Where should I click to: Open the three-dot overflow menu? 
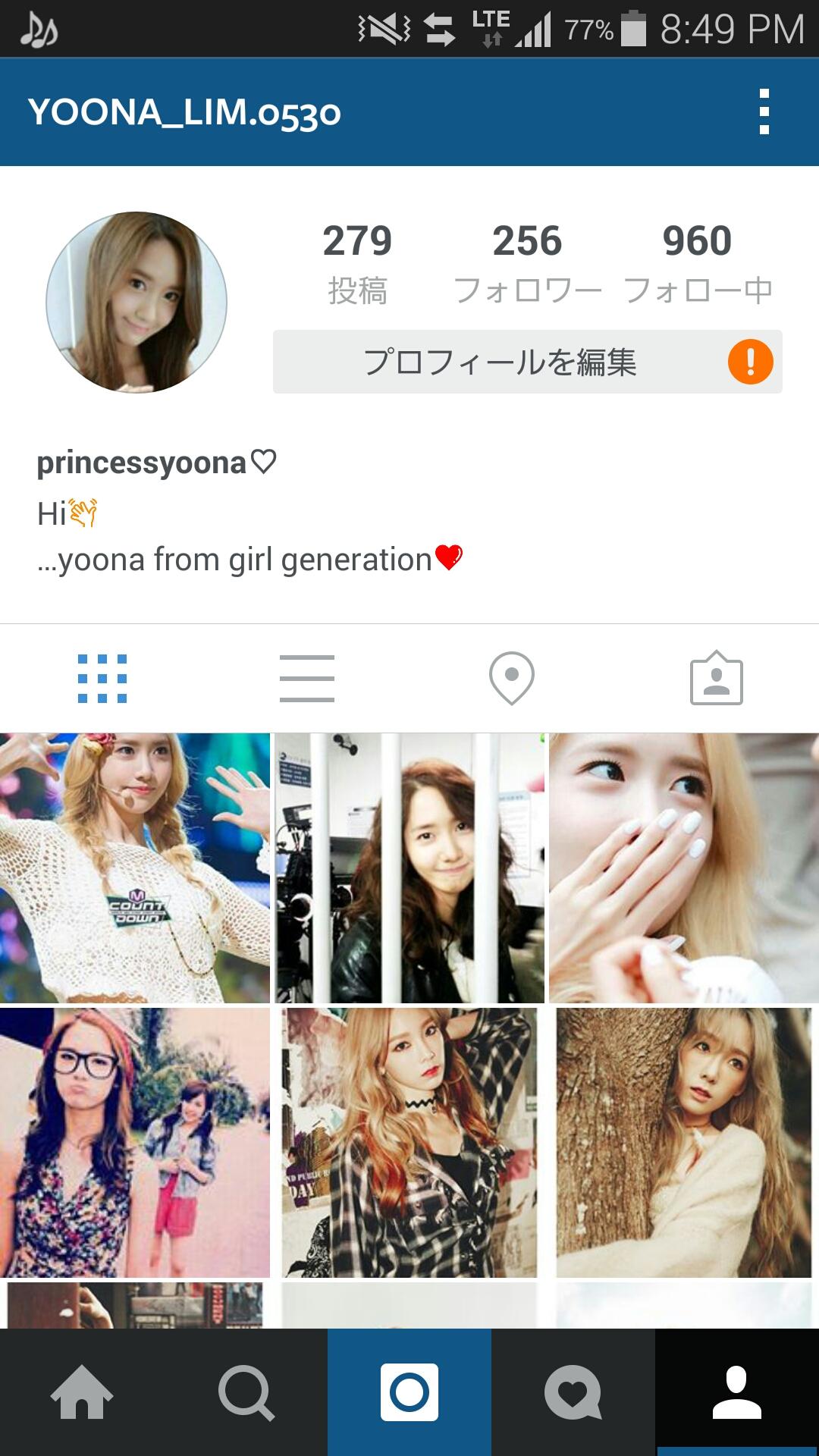pyautogui.click(x=764, y=111)
